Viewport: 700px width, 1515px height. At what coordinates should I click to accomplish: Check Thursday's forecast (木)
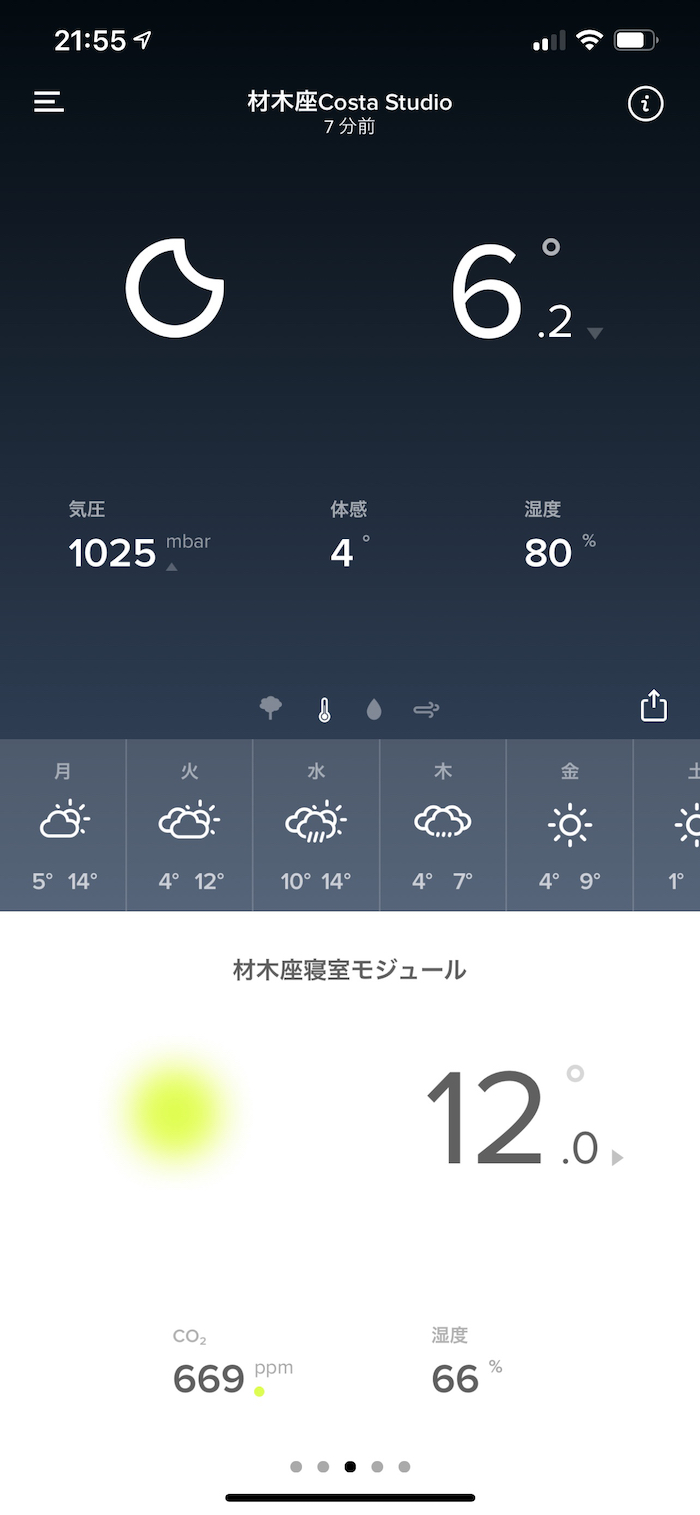443,825
